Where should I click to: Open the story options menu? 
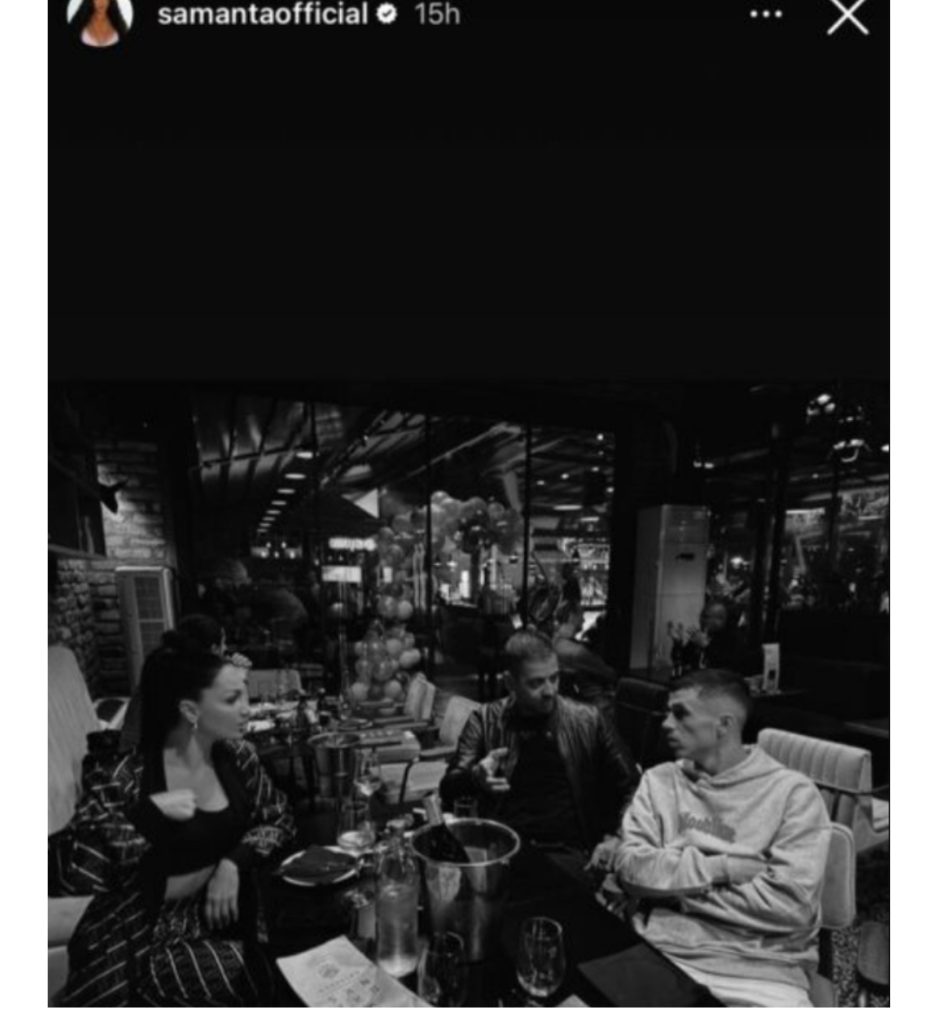click(766, 15)
